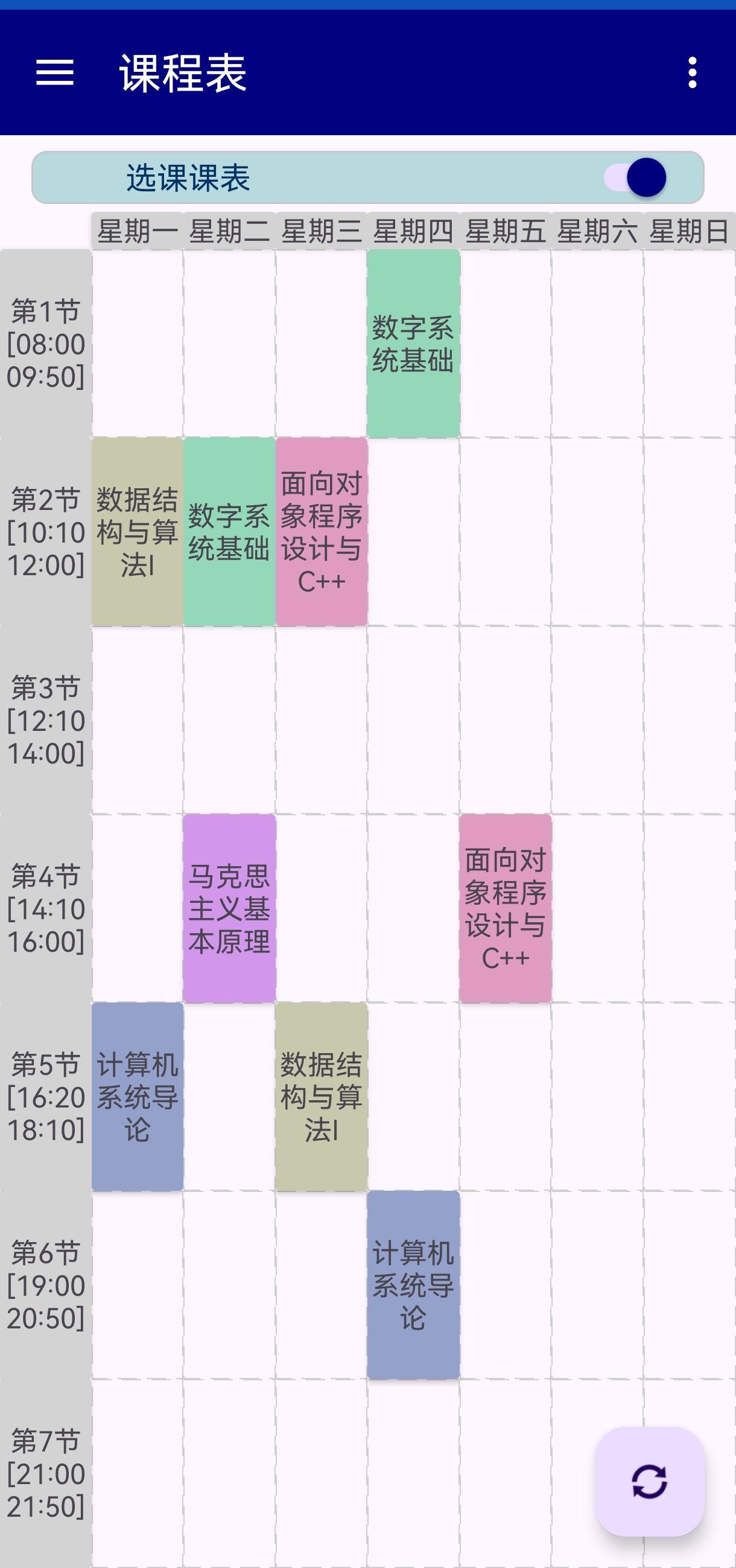Image resolution: width=736 pixels, height=1568 pixels.
Task: Open Thursday's 计算机系统导论 class at 第6节
Action: pyautogui.click(x=414, y=1284)
